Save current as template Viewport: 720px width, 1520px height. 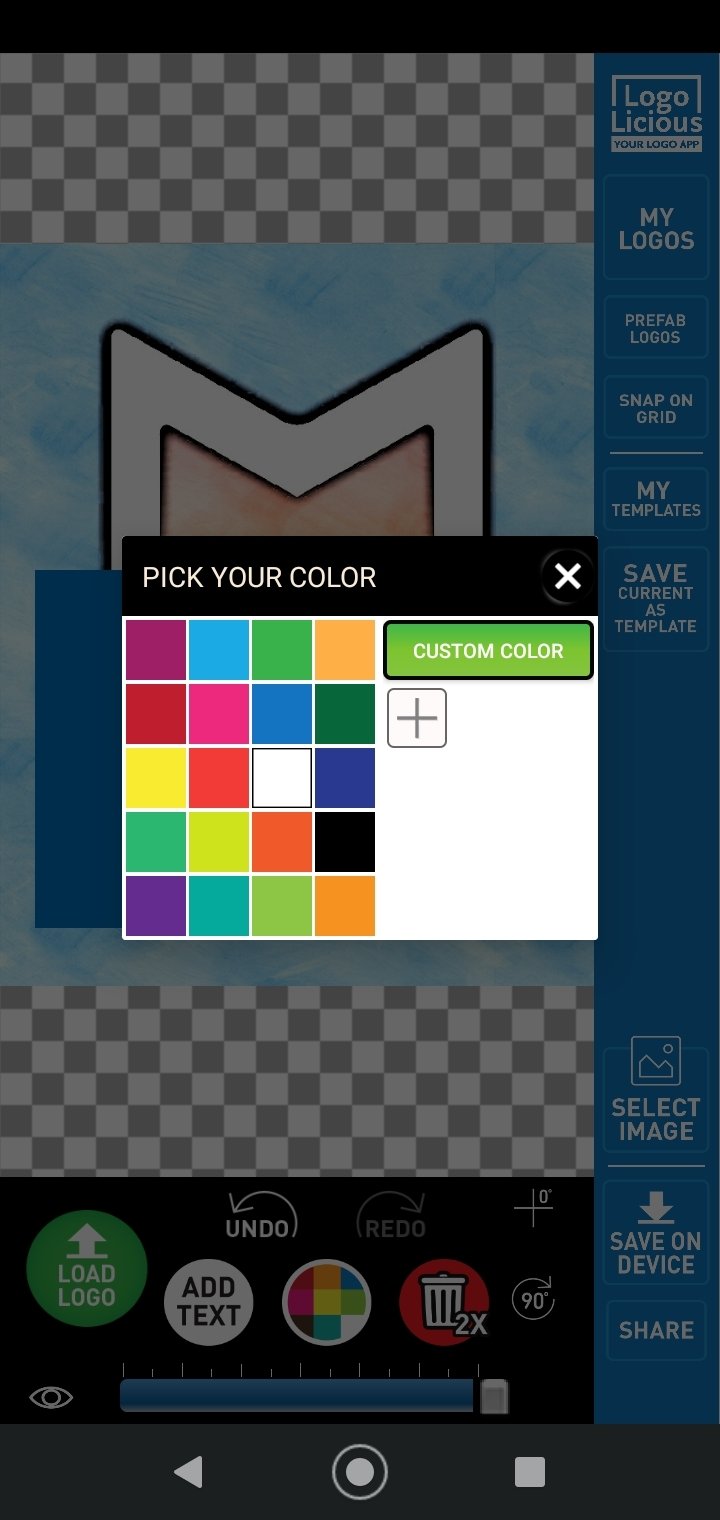pyautogui.click(x=656, y=599)
